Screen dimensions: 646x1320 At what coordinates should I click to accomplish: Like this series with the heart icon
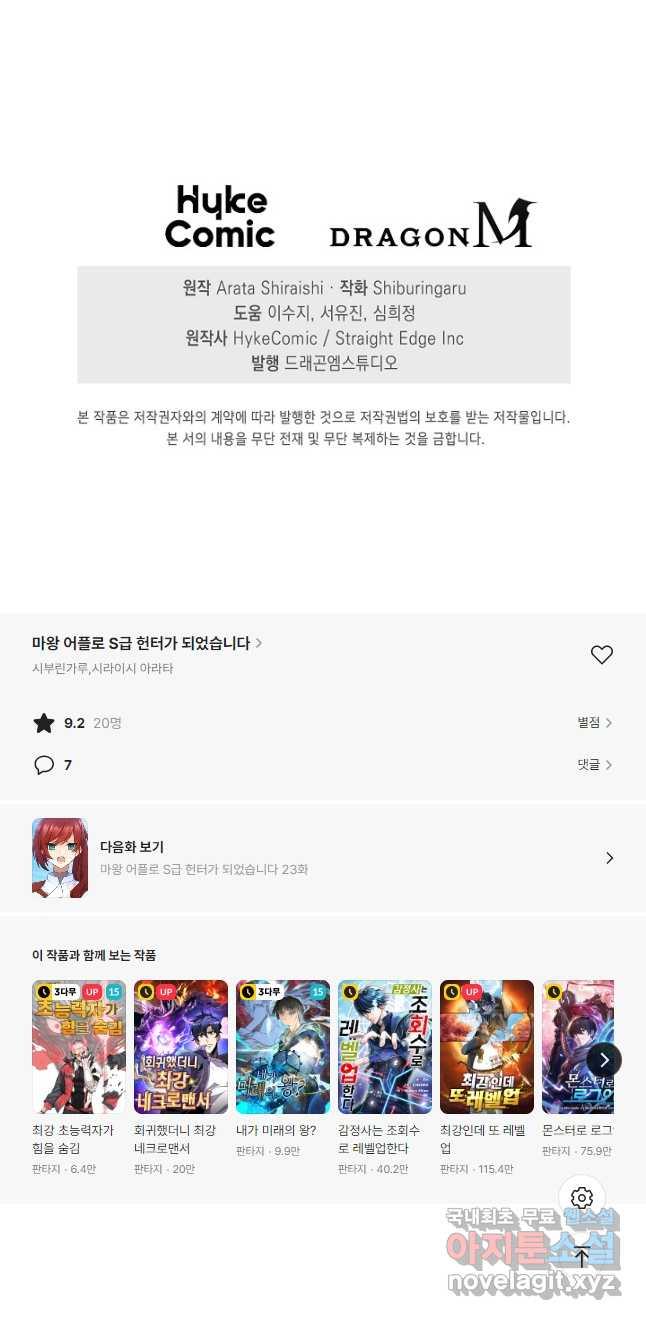(601, 655)
